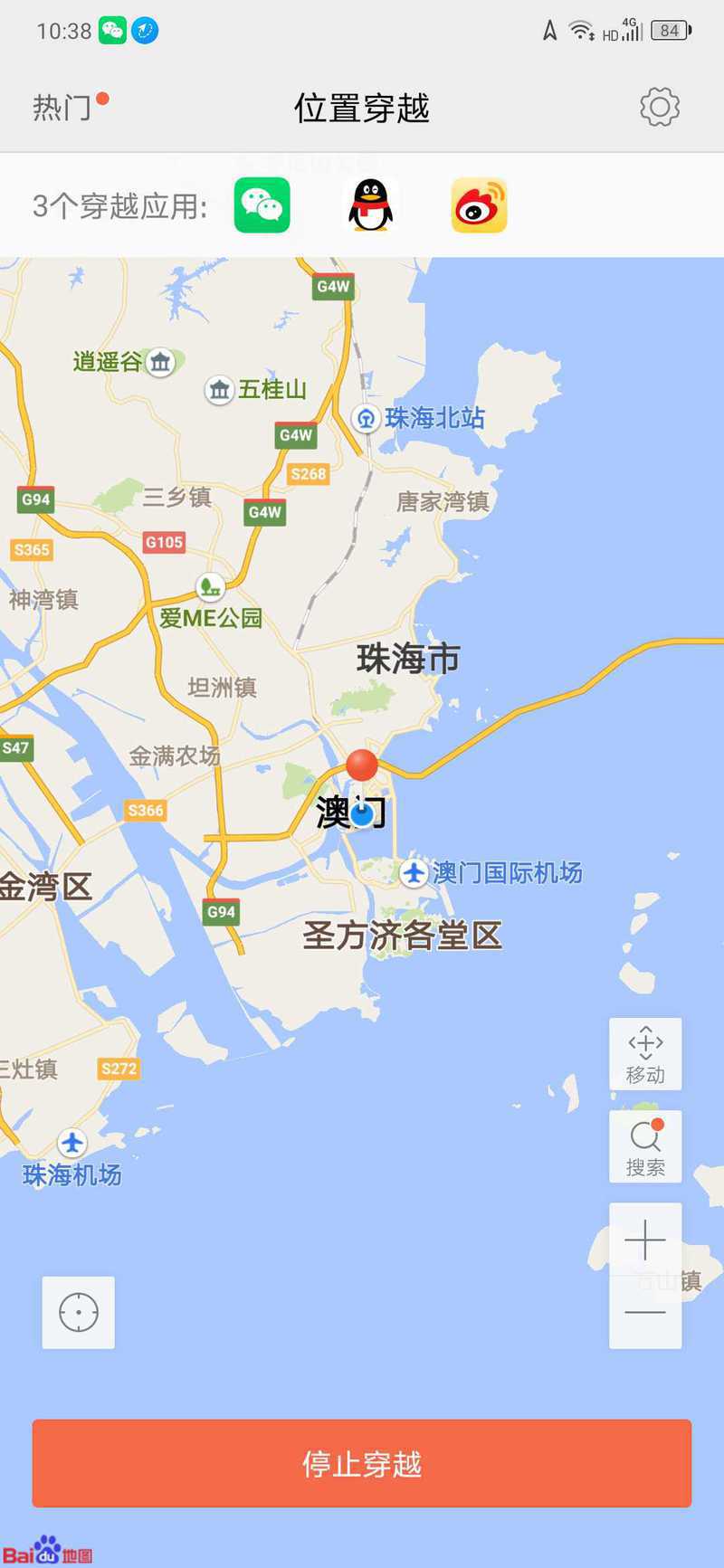Open the settings gear
The height and width of the screenshot is (1568, 724).
tap(659, 108)
